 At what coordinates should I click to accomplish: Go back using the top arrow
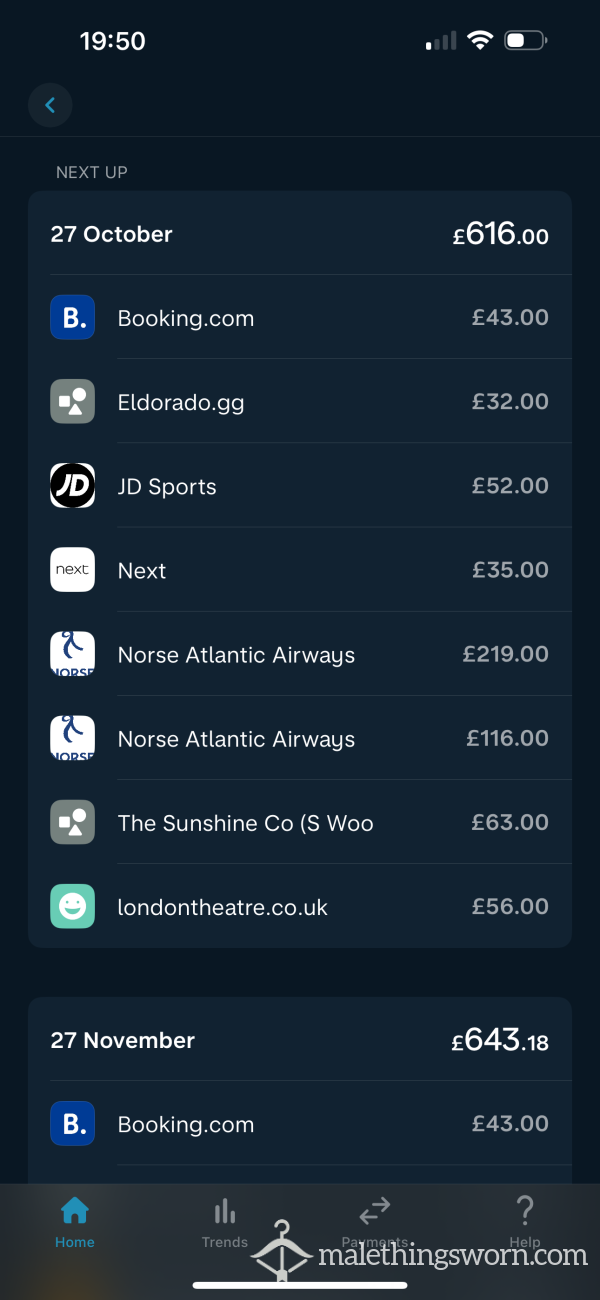(50, 104)
